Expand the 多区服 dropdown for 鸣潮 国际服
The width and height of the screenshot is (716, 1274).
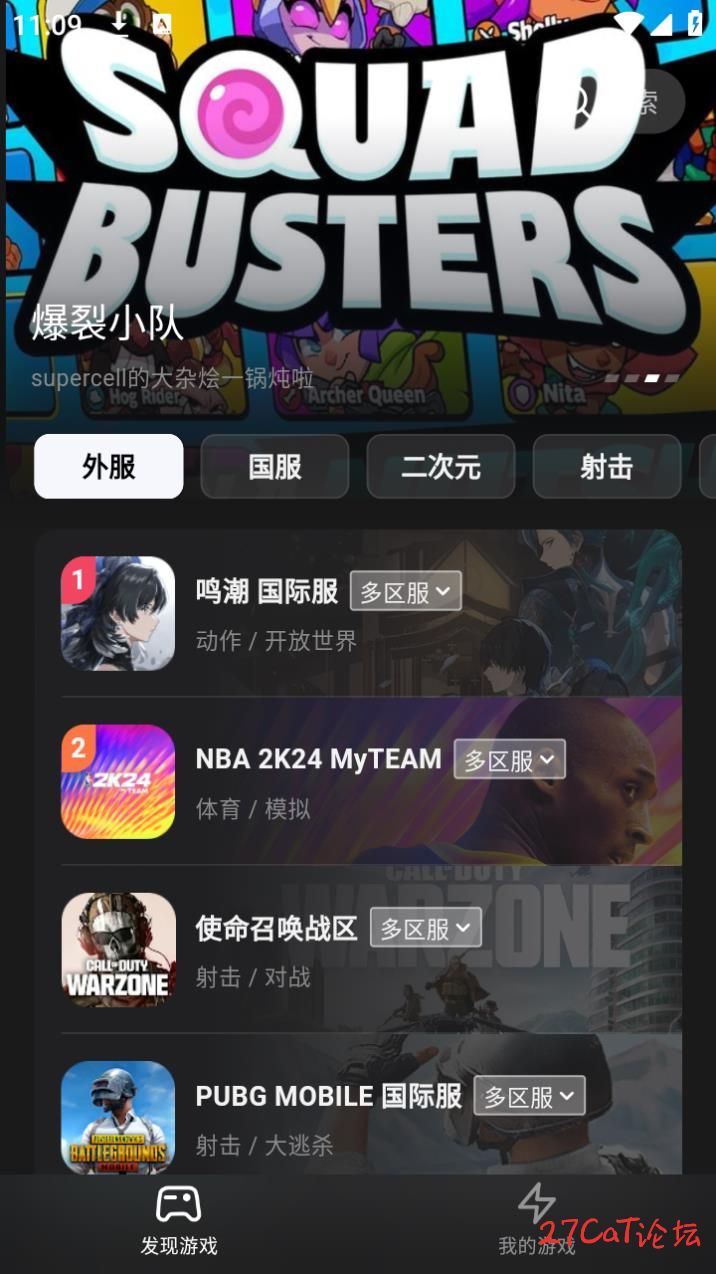click(406, 592)
